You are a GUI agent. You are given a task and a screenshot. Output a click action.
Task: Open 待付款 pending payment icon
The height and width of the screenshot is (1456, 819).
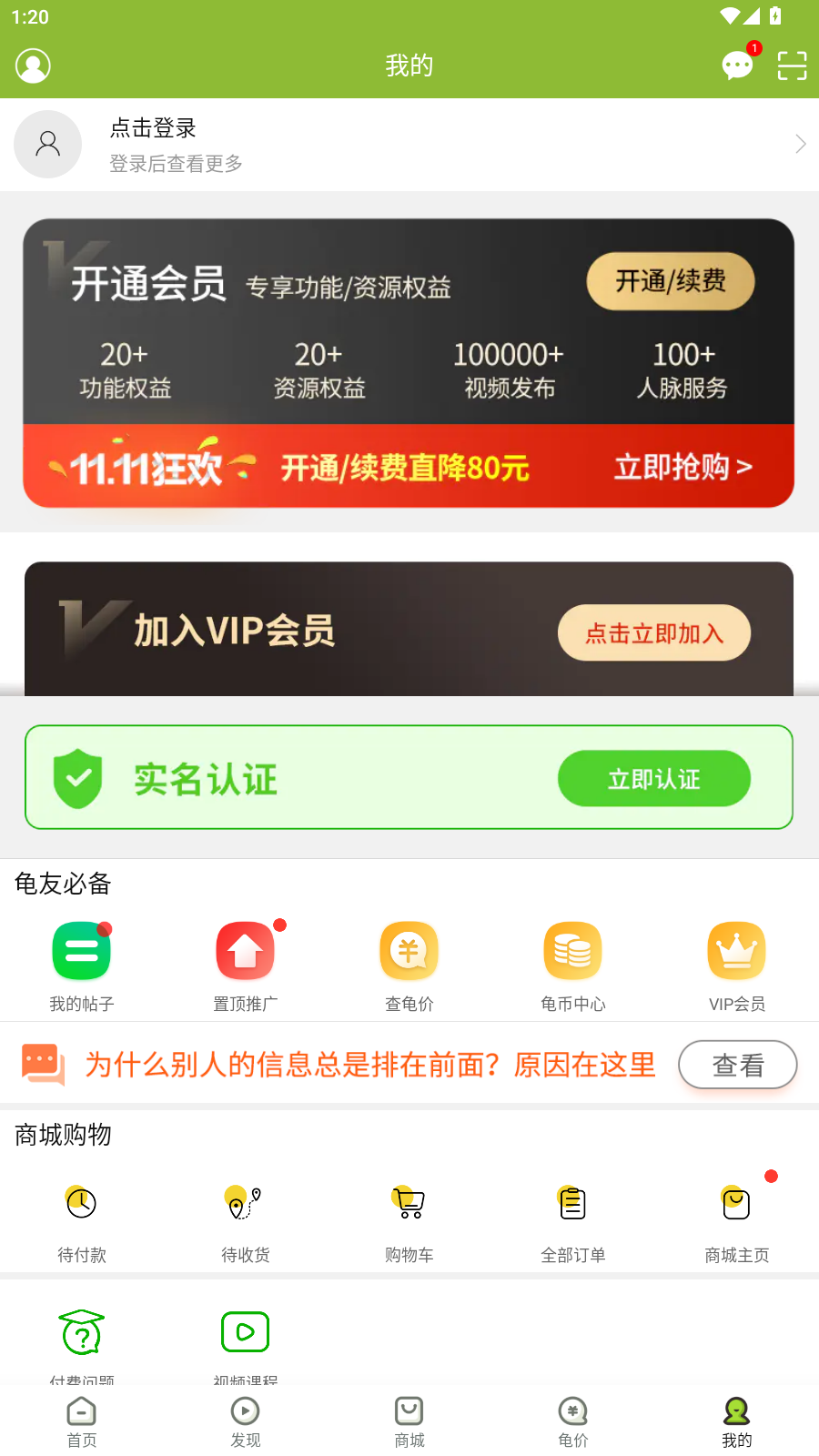click(81, 1202)
